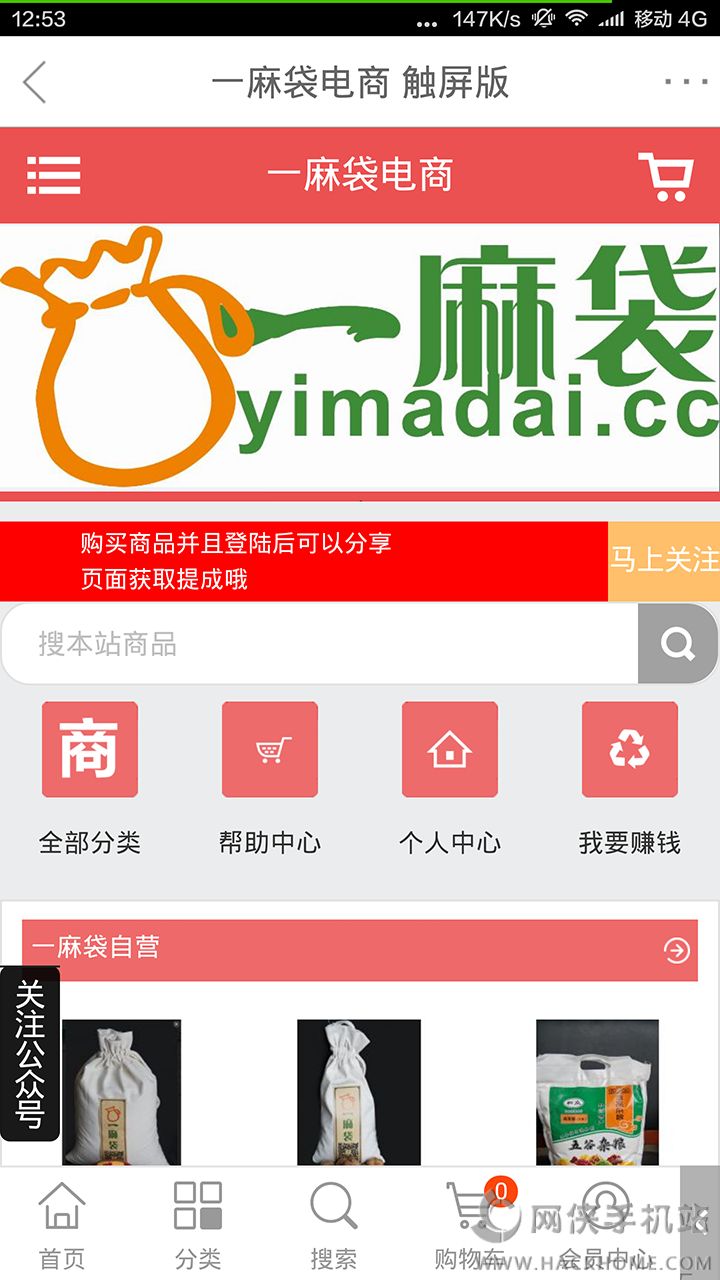Open the three-dot overflow menu
Viewport: 720px width, 1280px height.
[x=685, y=82]
